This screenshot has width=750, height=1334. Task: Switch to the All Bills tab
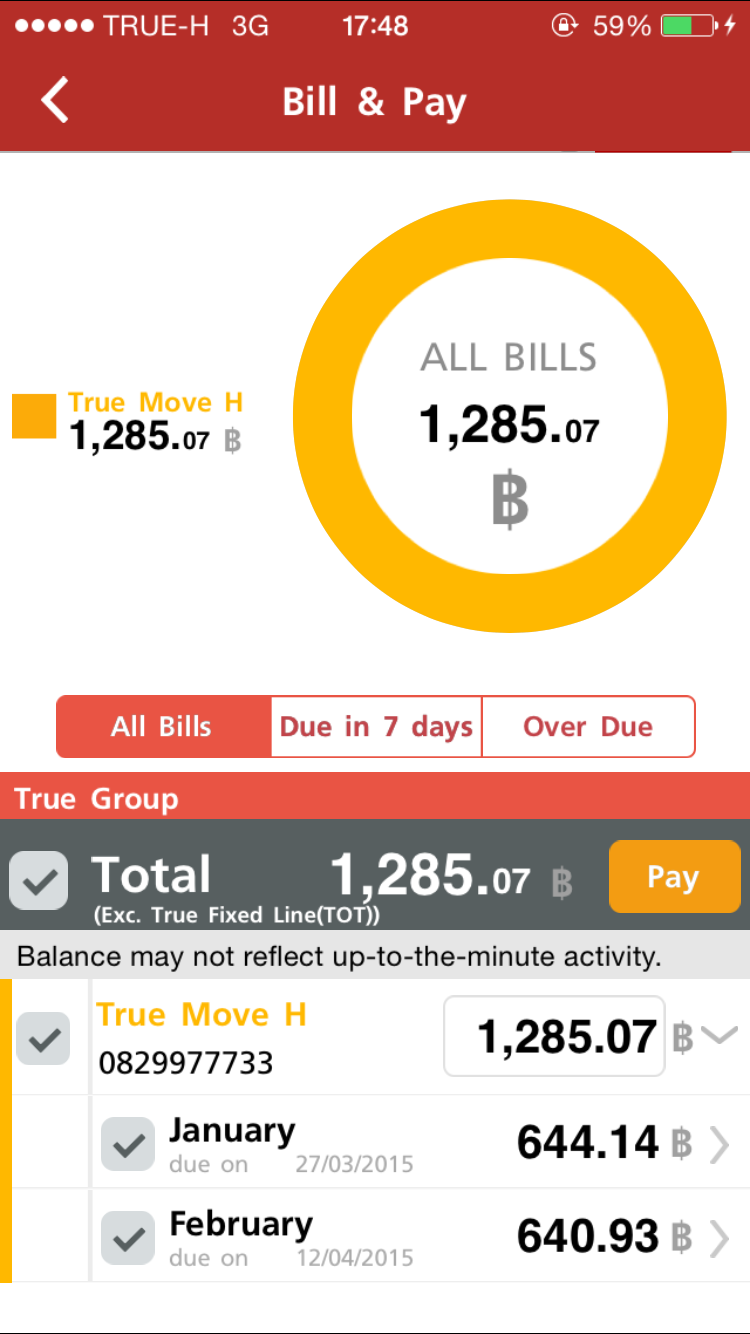tap(163, 727)
